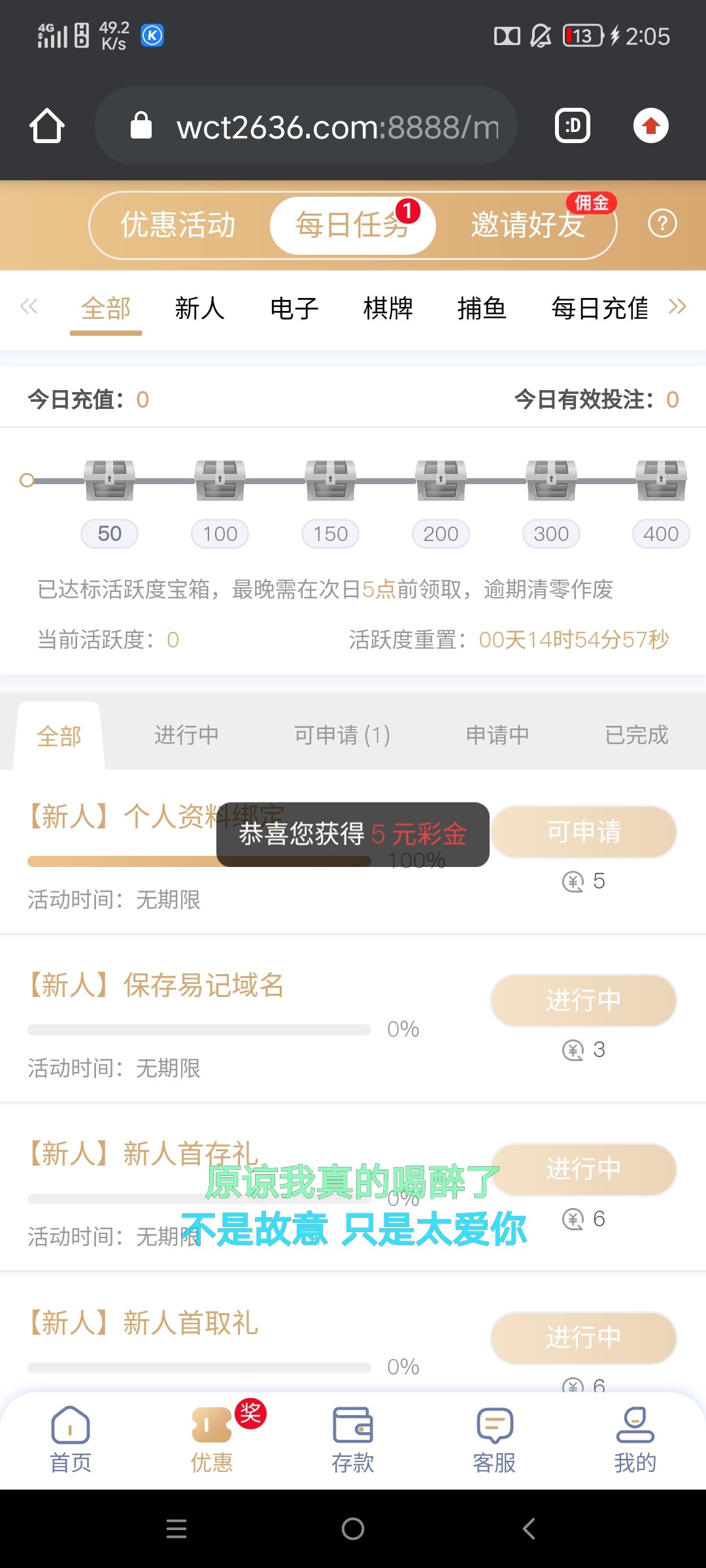Viewport: 706px width, 1568px height.
Task: Click 进行中 on 保存易记域名 task
Action: [582, 1000]
